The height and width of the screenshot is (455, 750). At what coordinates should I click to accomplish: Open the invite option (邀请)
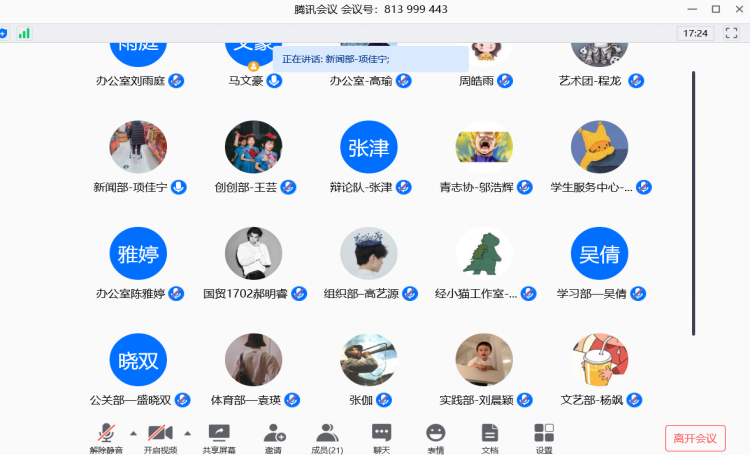coord(273,435)
